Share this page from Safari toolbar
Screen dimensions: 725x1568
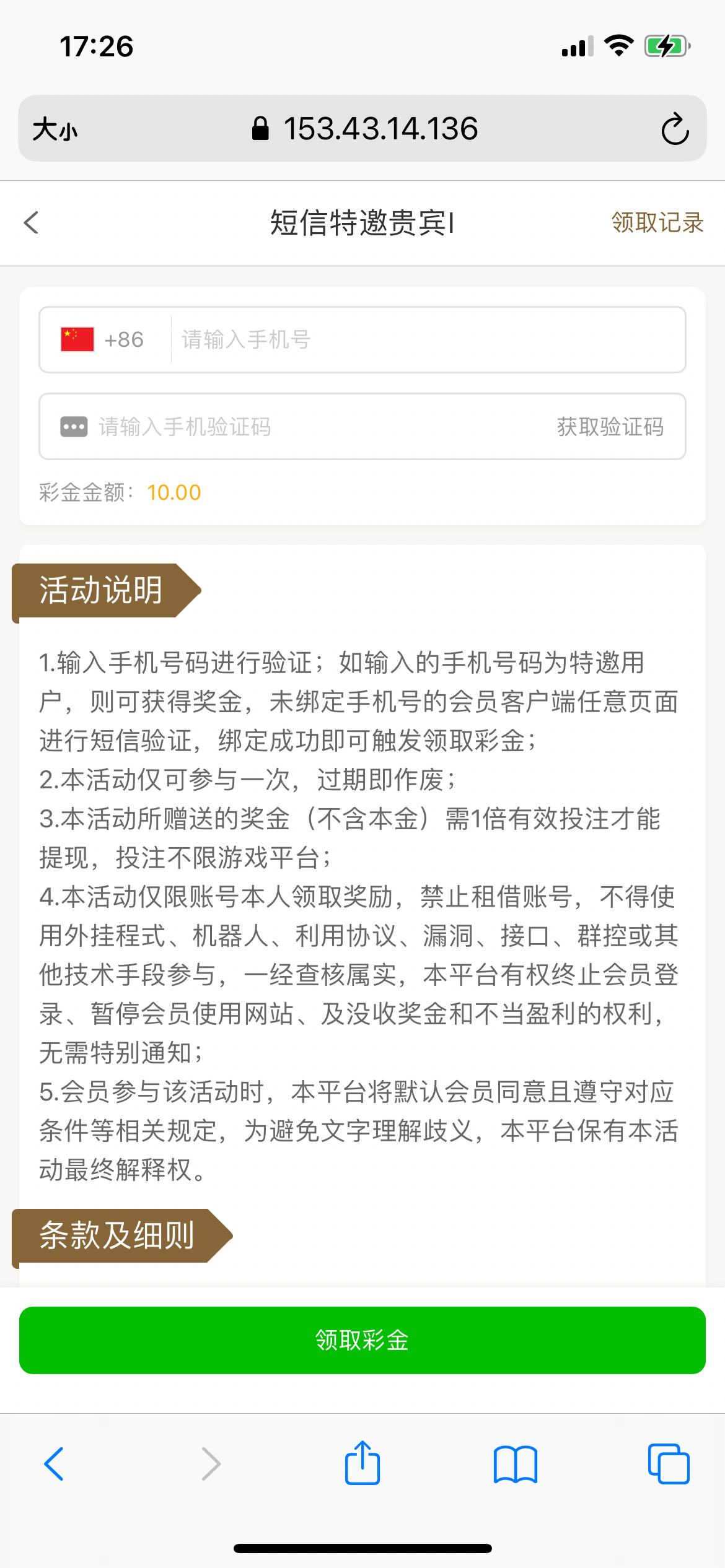click(x=362, y=1464)
